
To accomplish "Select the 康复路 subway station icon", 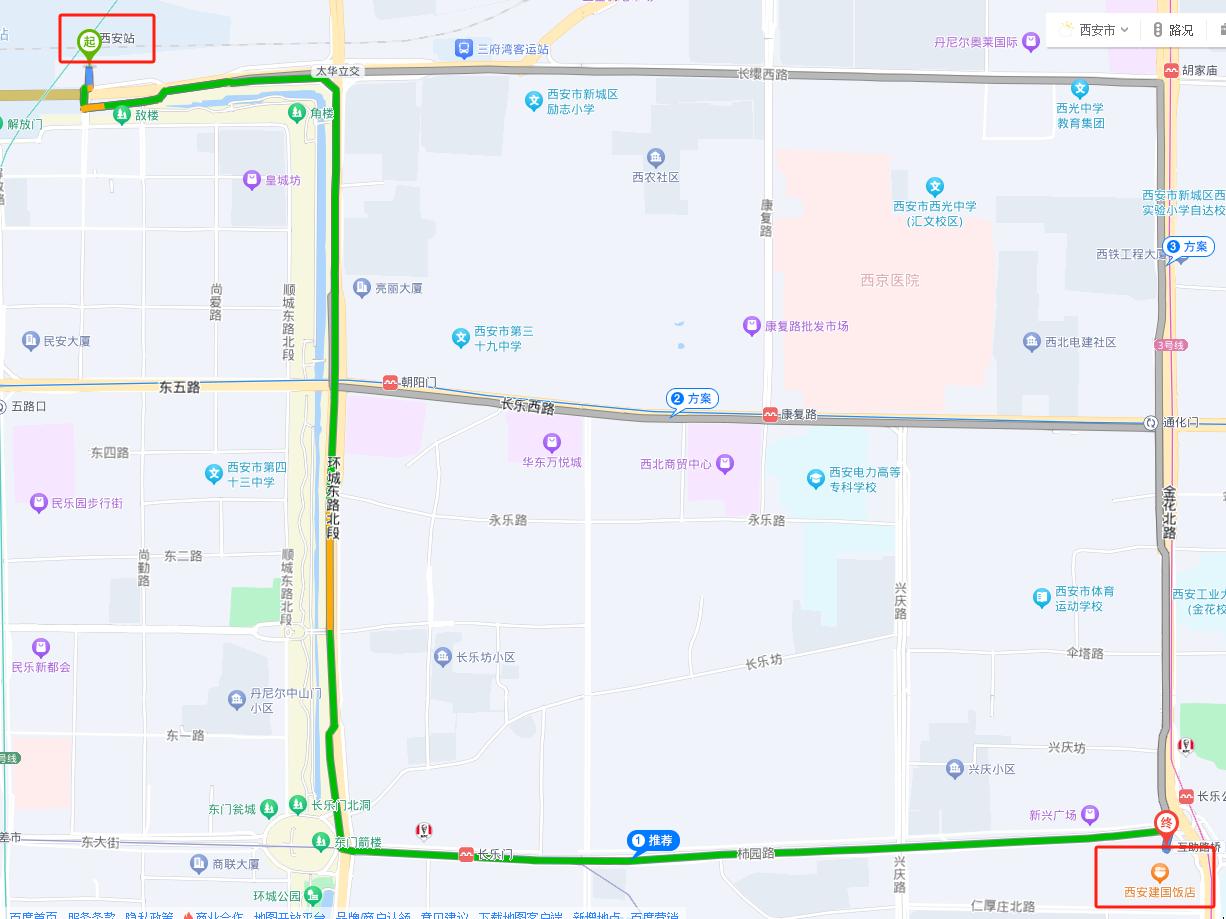I will pyautogui.click(x=770, y=414).
